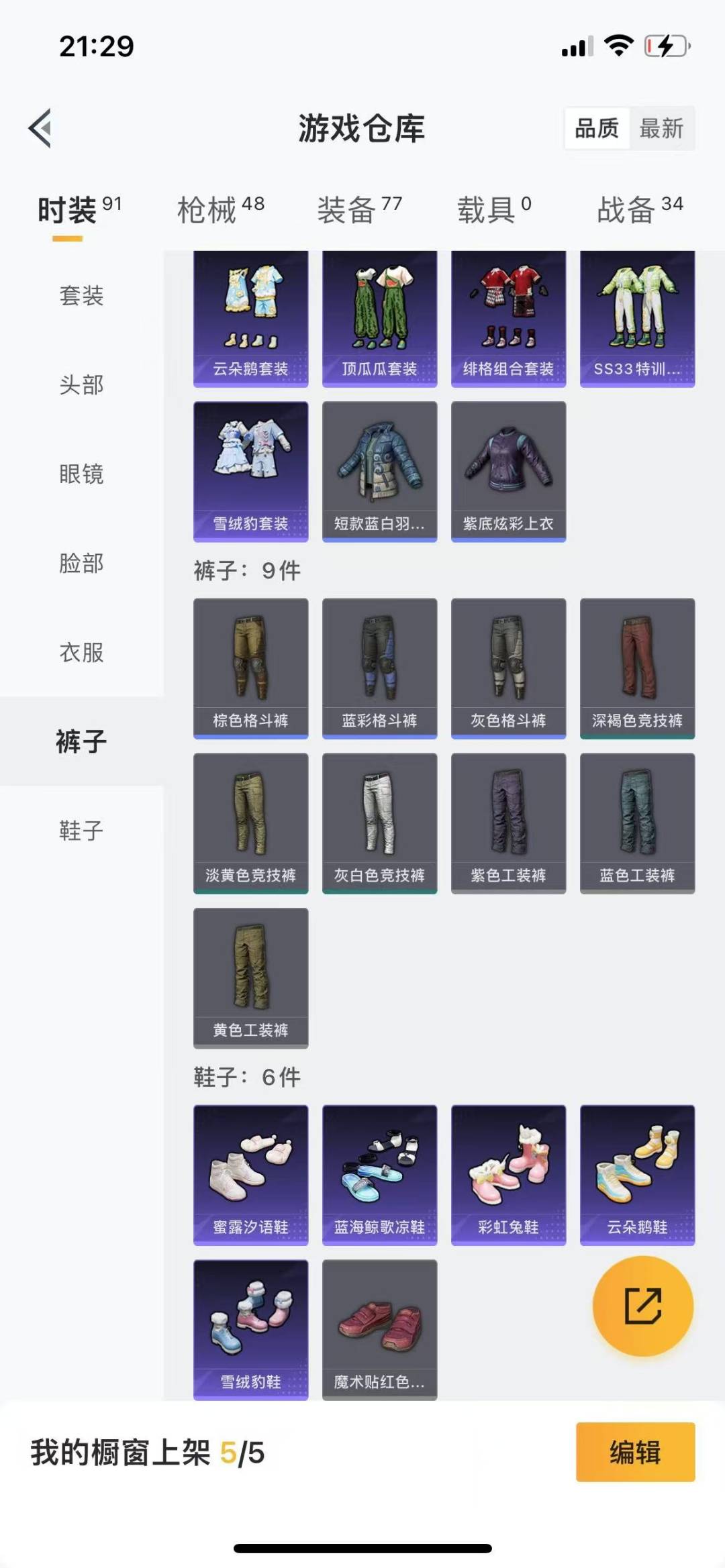Select the 头部 category
The image size is (725, 1568).
pos(81,384)
